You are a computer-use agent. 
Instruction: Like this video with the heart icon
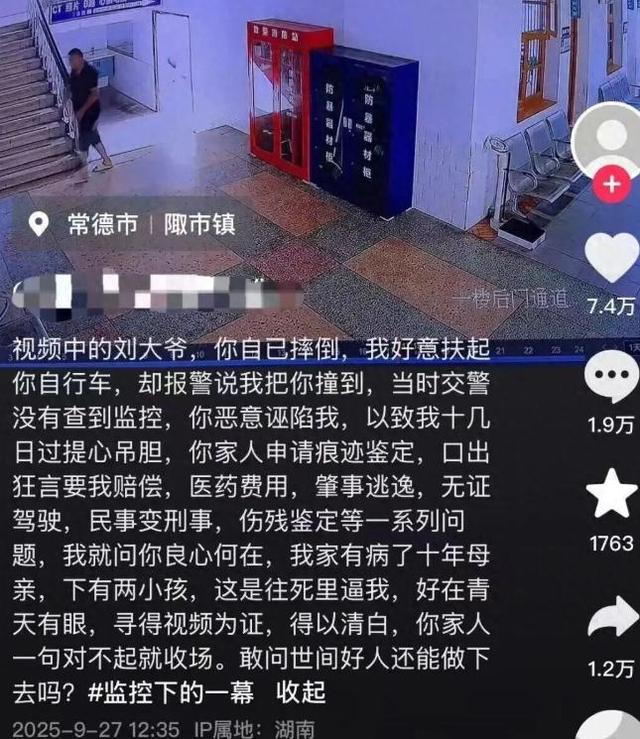pyautogui.click(x=611, y=258)
